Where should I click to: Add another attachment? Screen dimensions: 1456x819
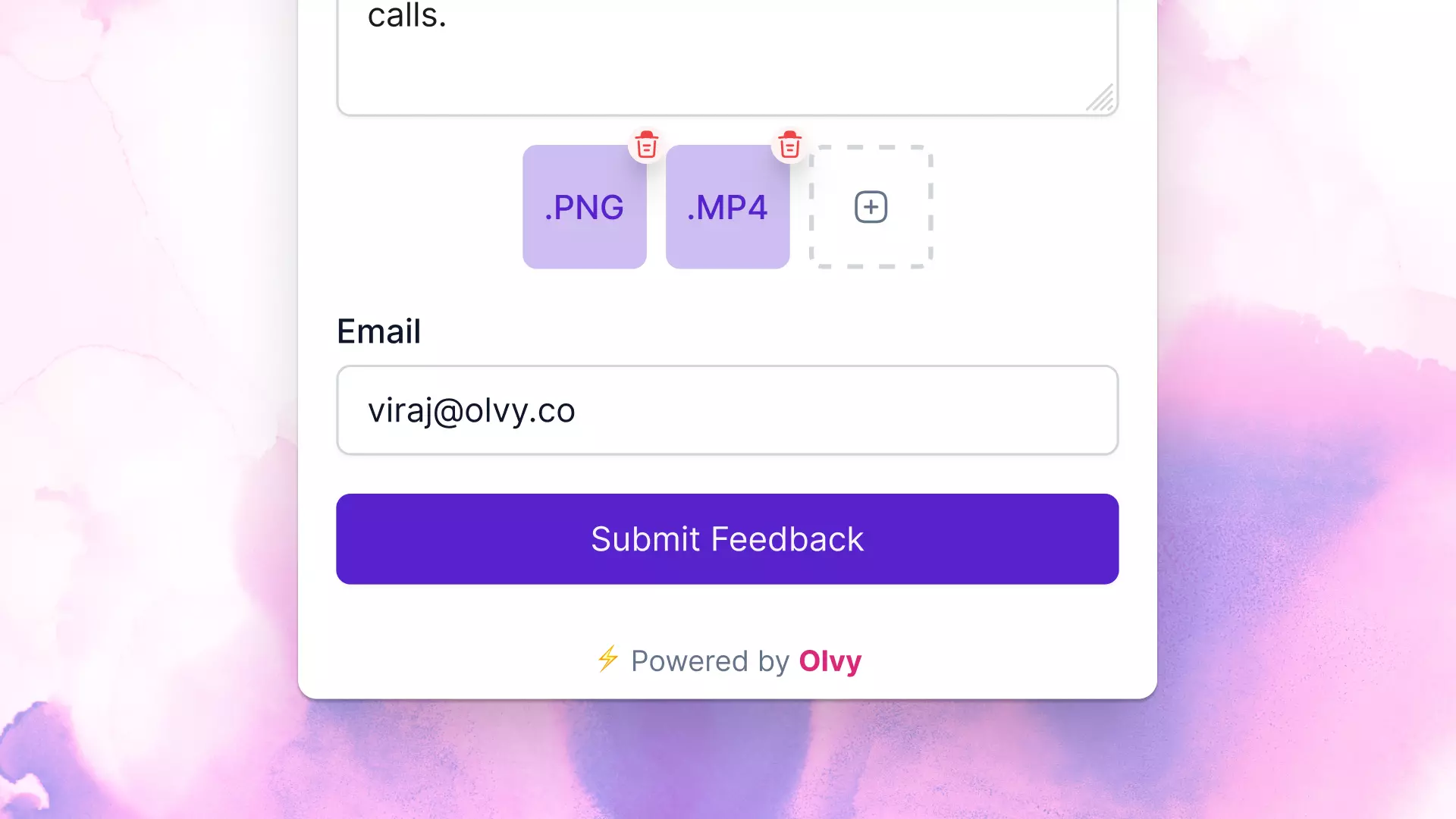pos(871,207)
